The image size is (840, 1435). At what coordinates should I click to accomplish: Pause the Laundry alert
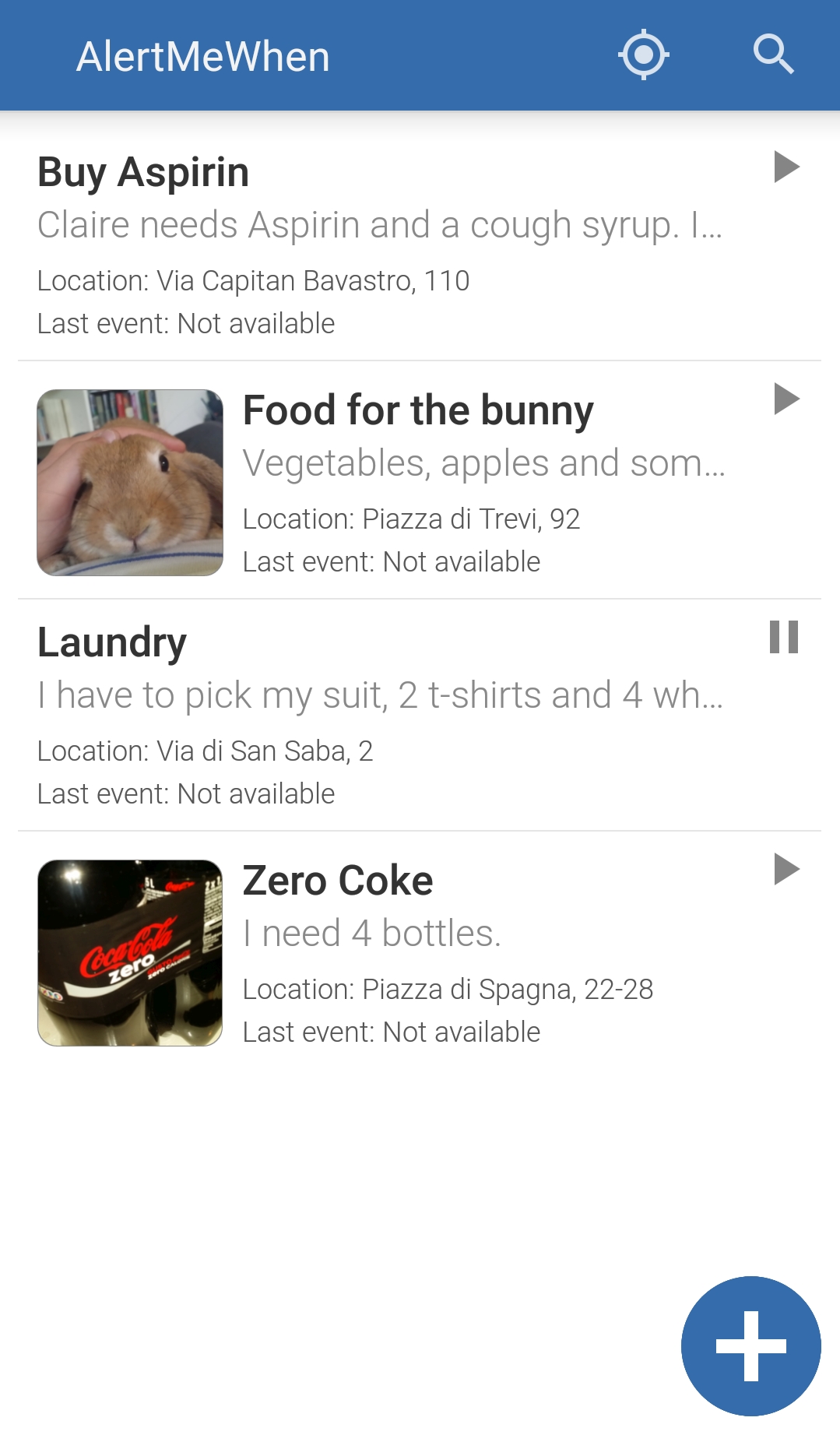point(784,638)
